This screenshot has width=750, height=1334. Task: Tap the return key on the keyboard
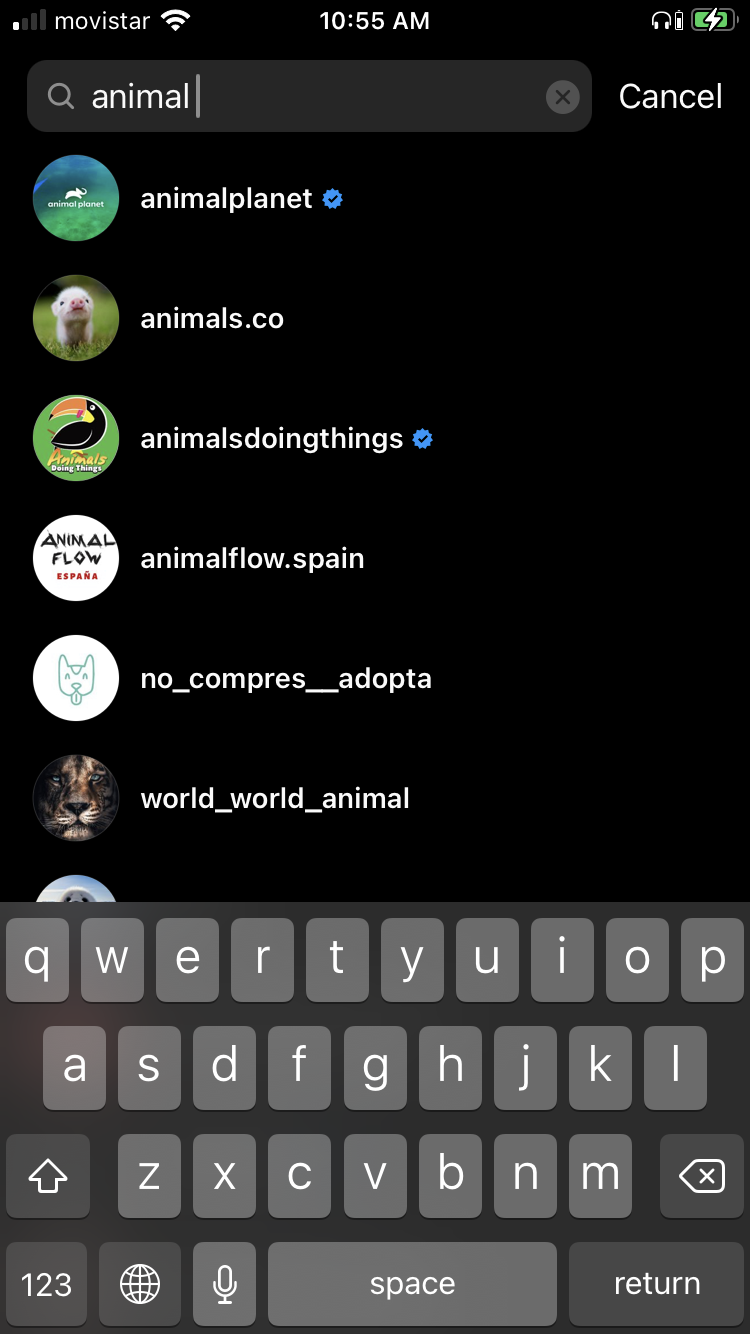tap(656, 1284)
